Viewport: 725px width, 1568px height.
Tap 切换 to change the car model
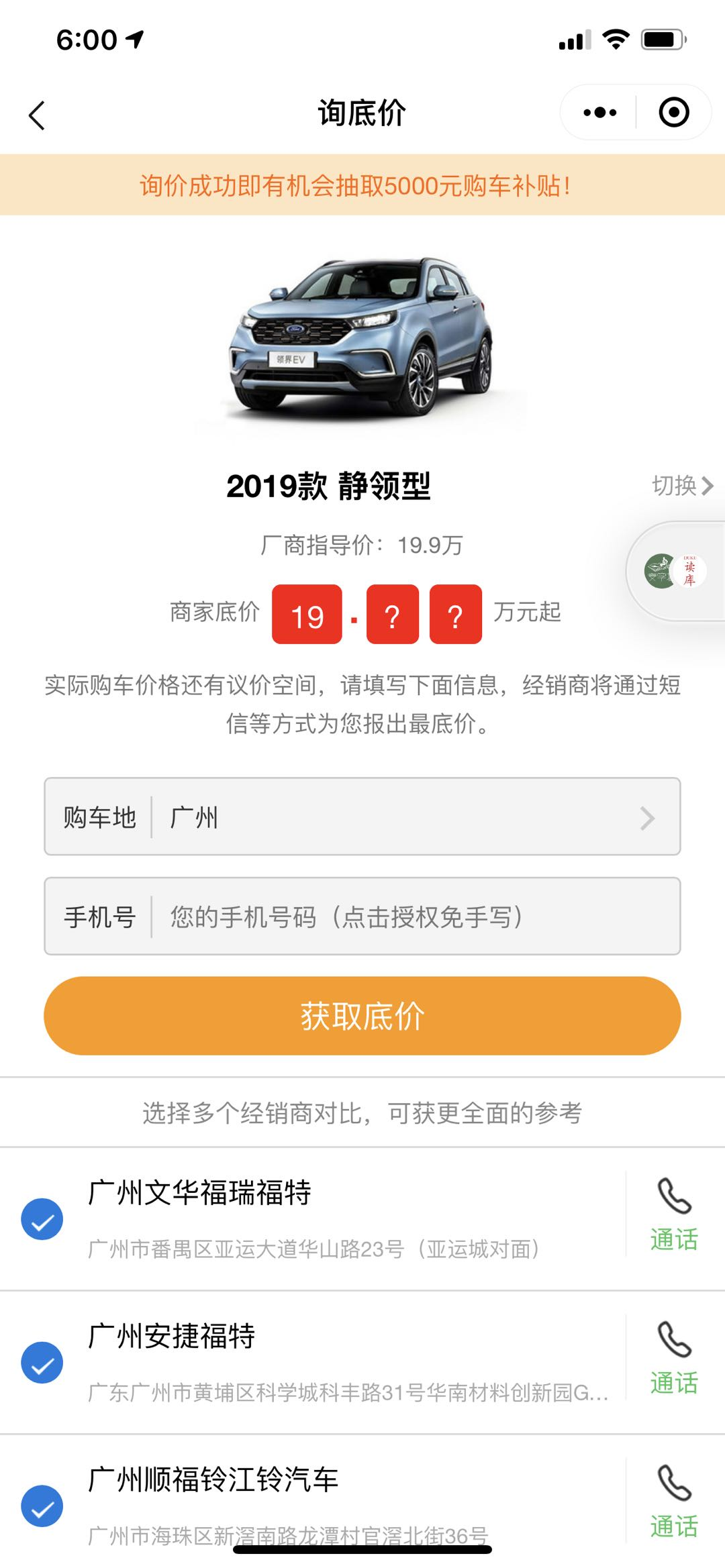pos(681,485)
